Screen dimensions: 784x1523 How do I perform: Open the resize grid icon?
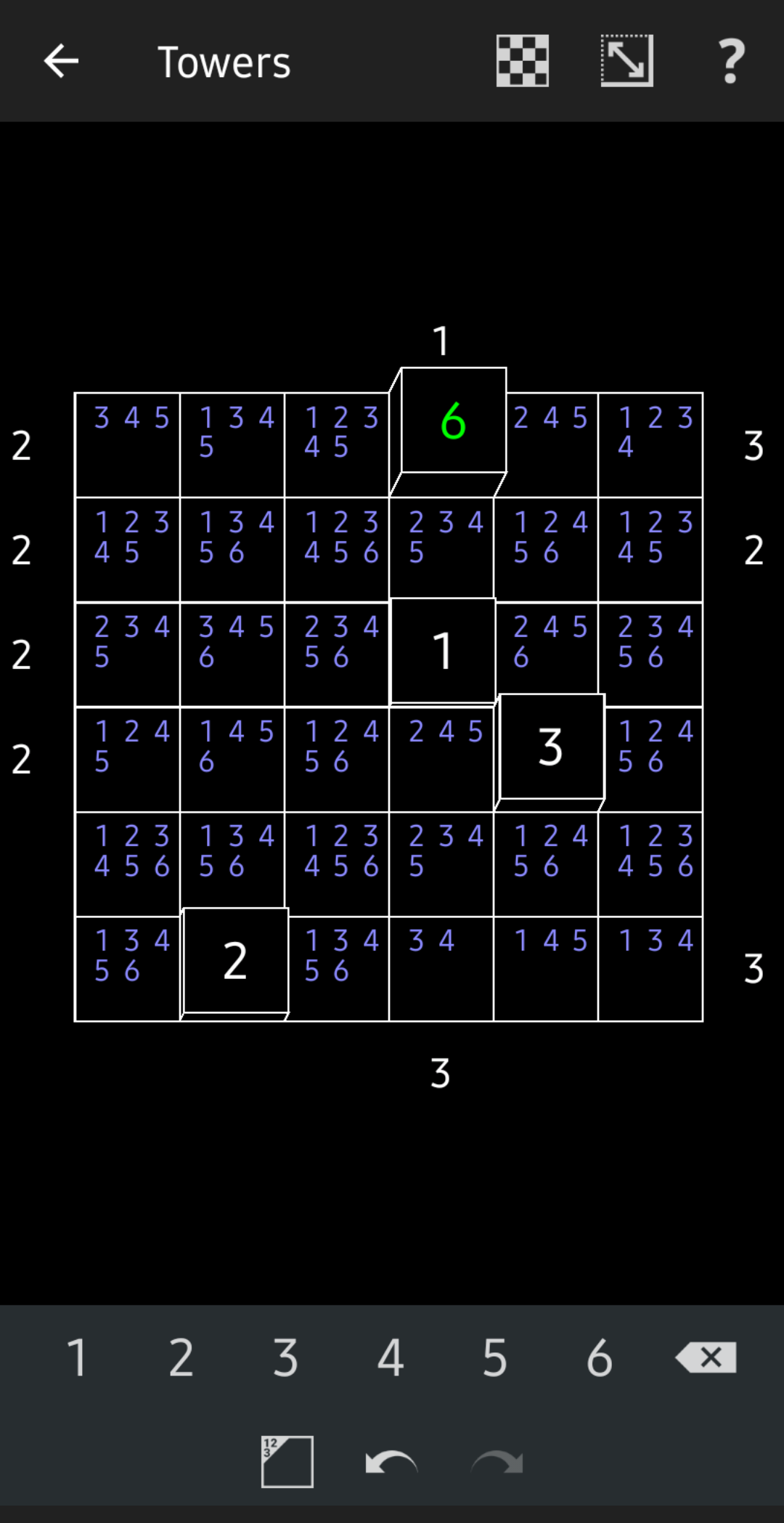click(626, 61)
